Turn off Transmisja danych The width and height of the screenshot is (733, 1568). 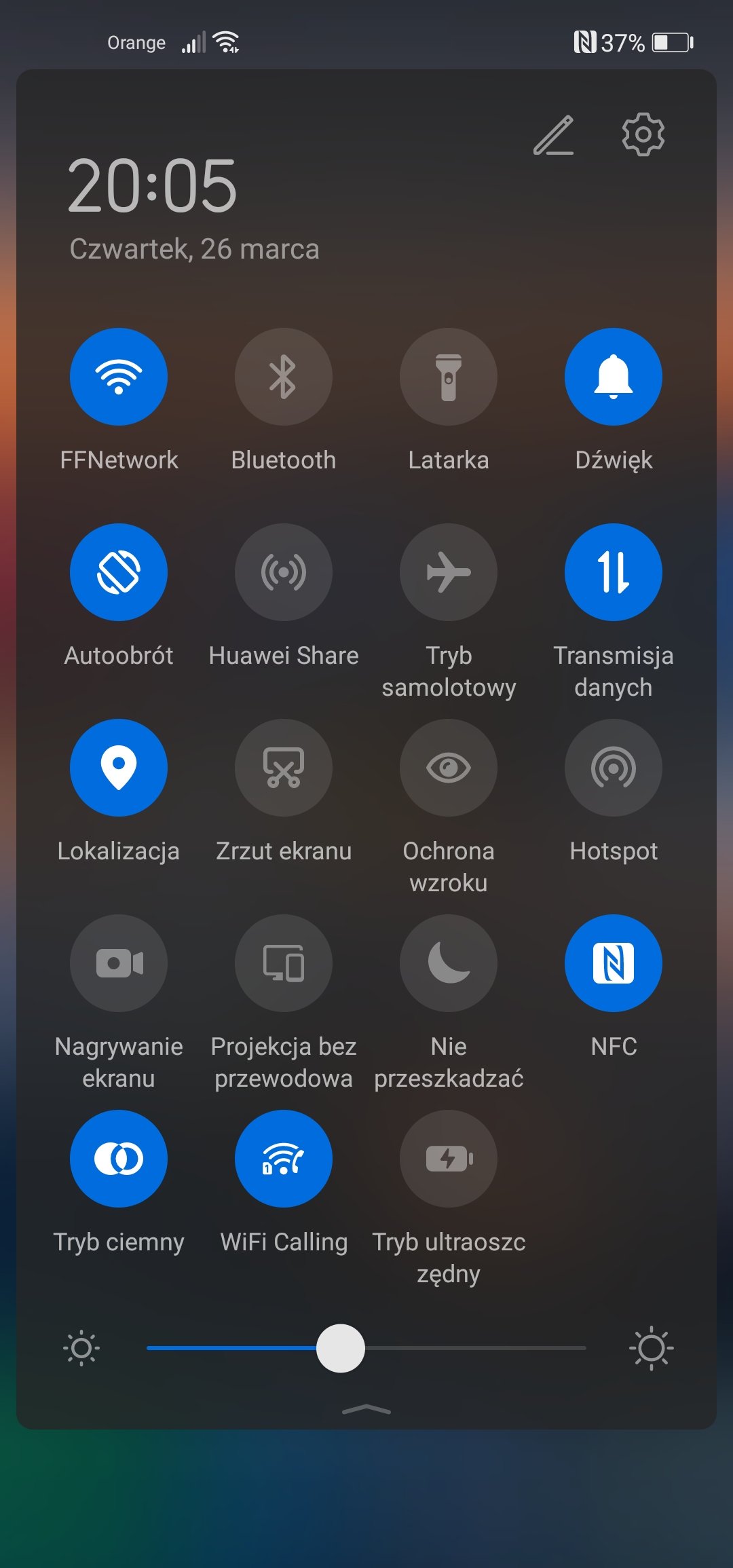(614, 572)
